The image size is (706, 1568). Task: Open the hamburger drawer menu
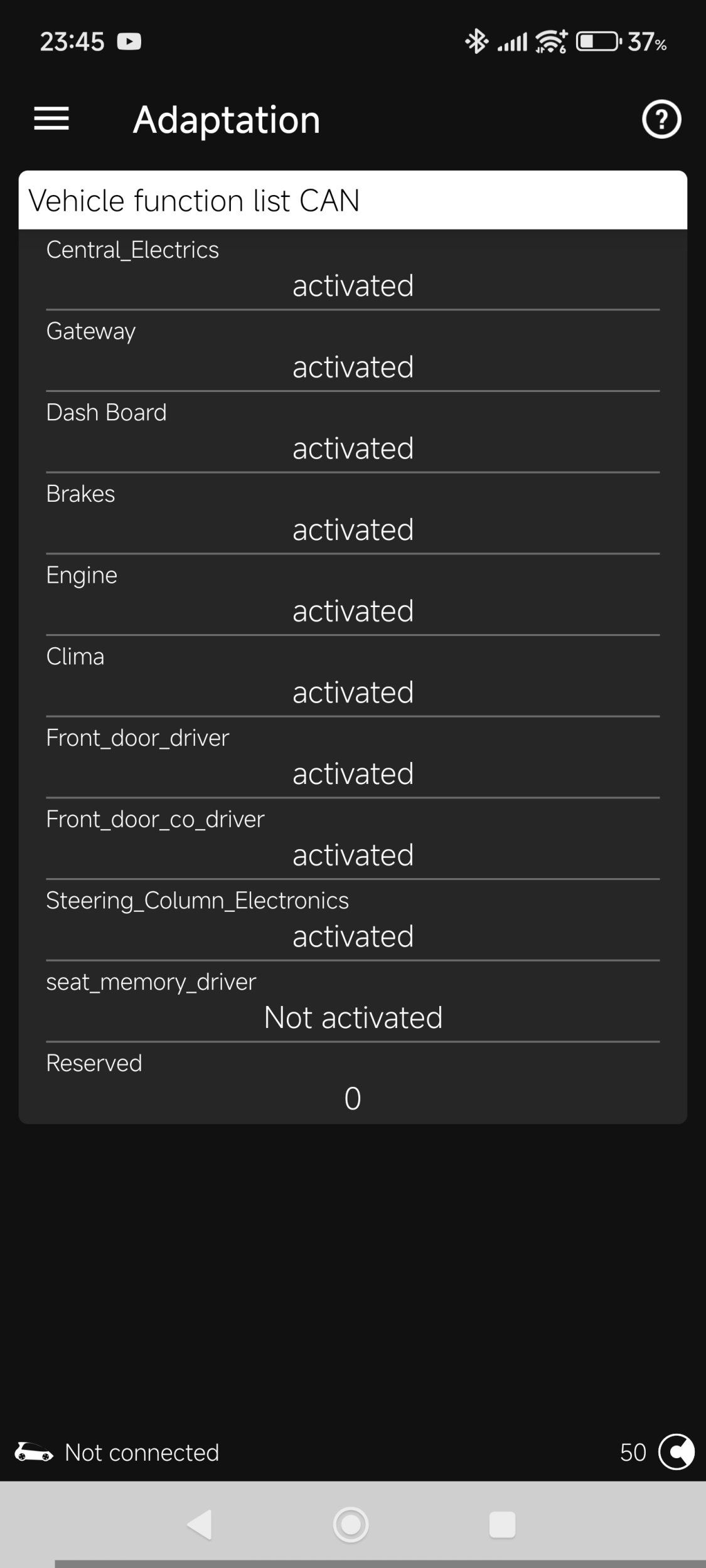pyautogui.click(x=51, y=119)
